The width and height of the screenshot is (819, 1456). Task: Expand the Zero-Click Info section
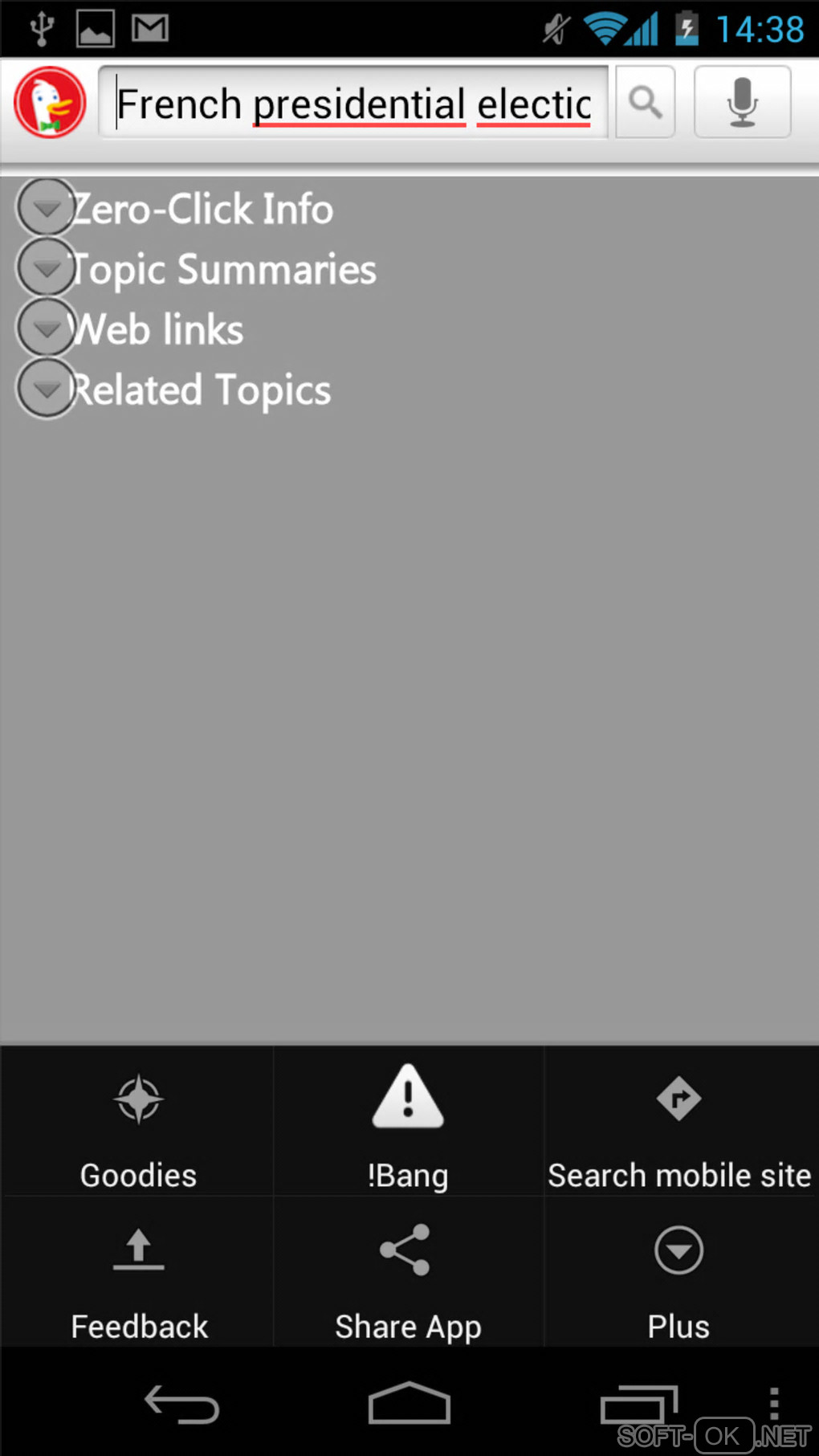47,209
